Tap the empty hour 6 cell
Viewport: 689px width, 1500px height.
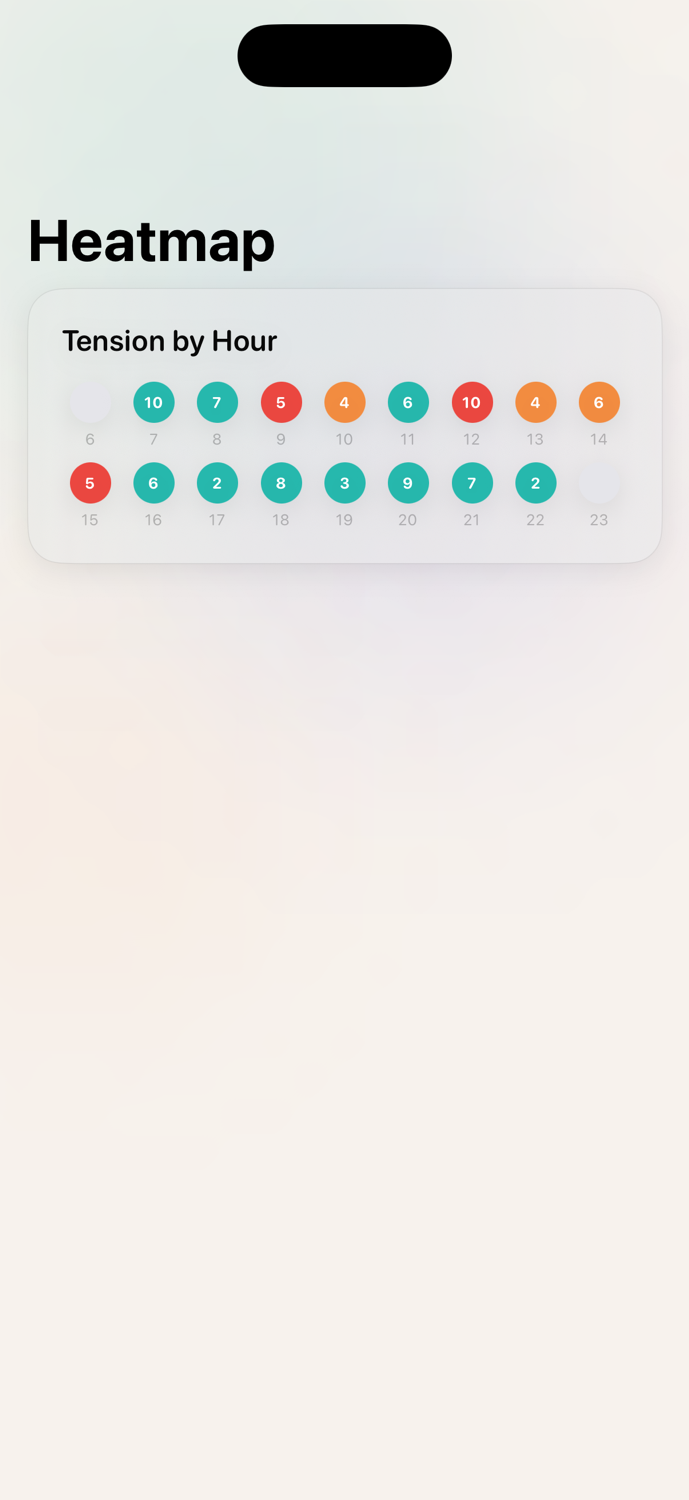(x=90, y=402)
